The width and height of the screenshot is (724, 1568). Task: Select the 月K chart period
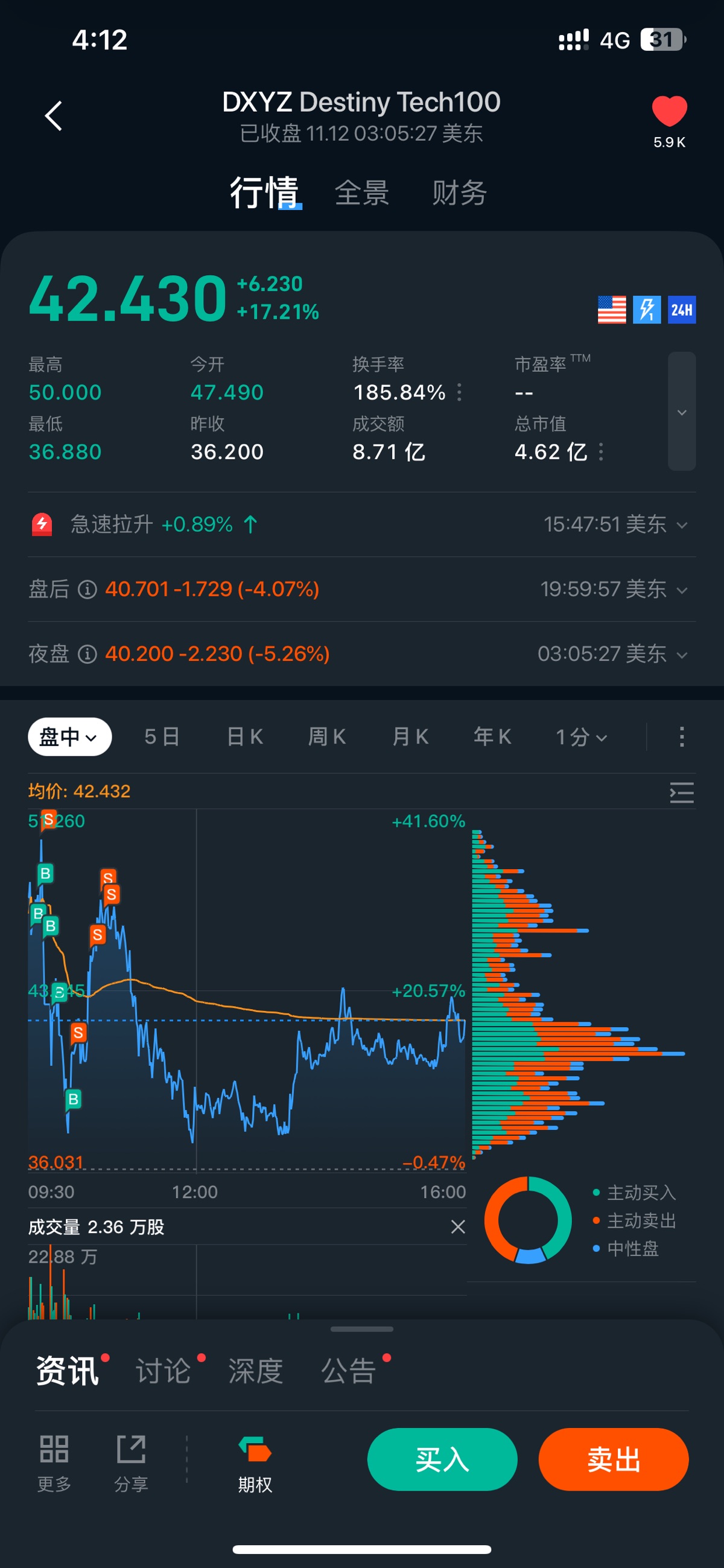click(x=410, y=737)
